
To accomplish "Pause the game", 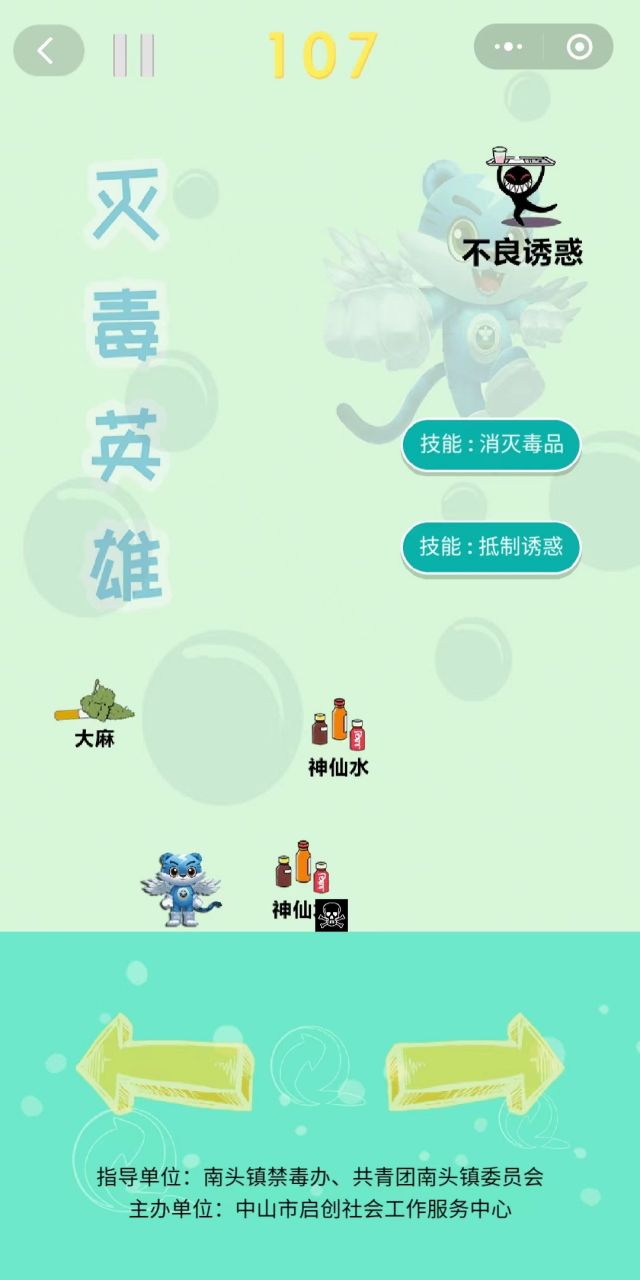I will [133, 55].
